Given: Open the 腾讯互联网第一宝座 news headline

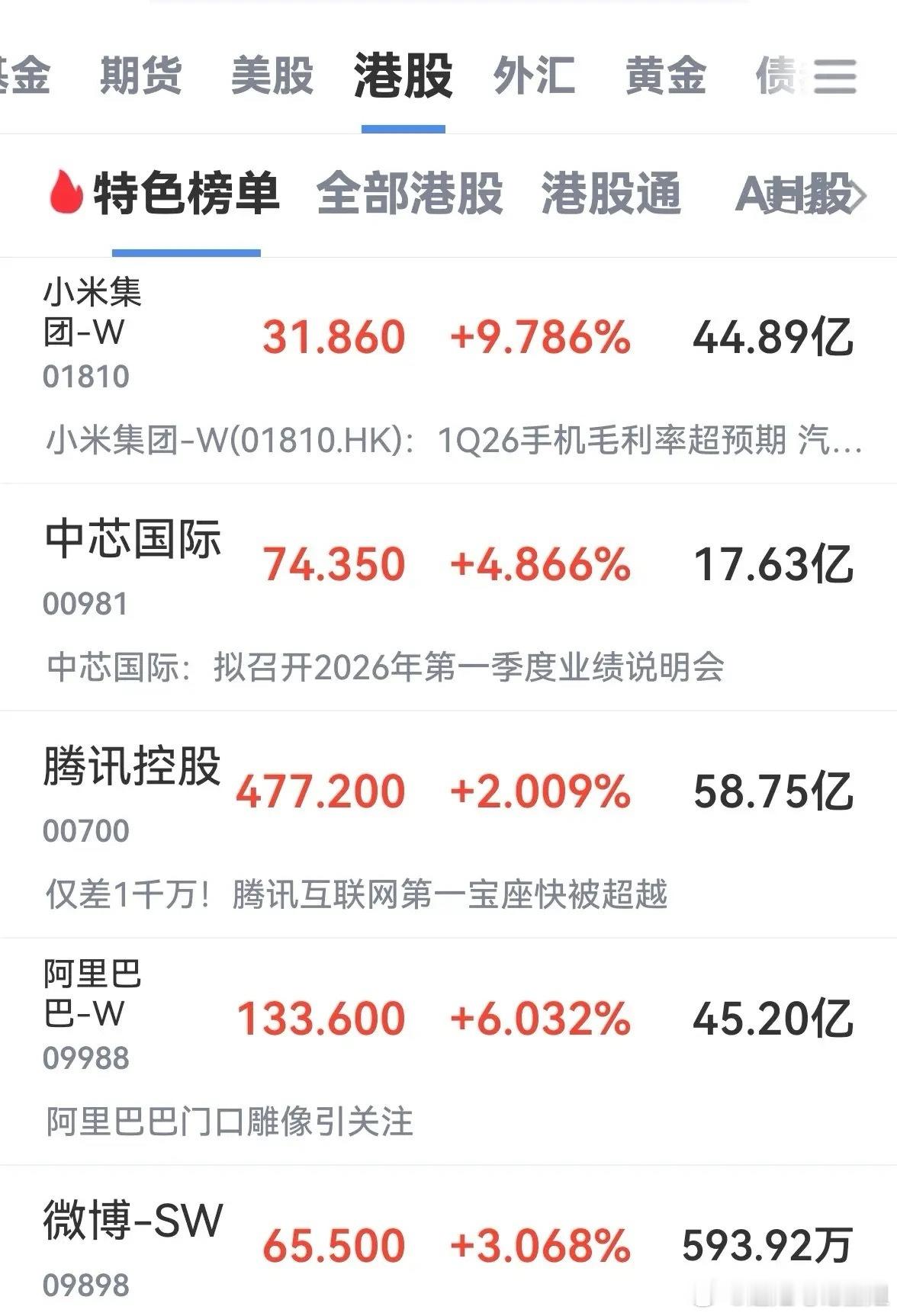Looking at the screenshot, I should coord(357,894).
